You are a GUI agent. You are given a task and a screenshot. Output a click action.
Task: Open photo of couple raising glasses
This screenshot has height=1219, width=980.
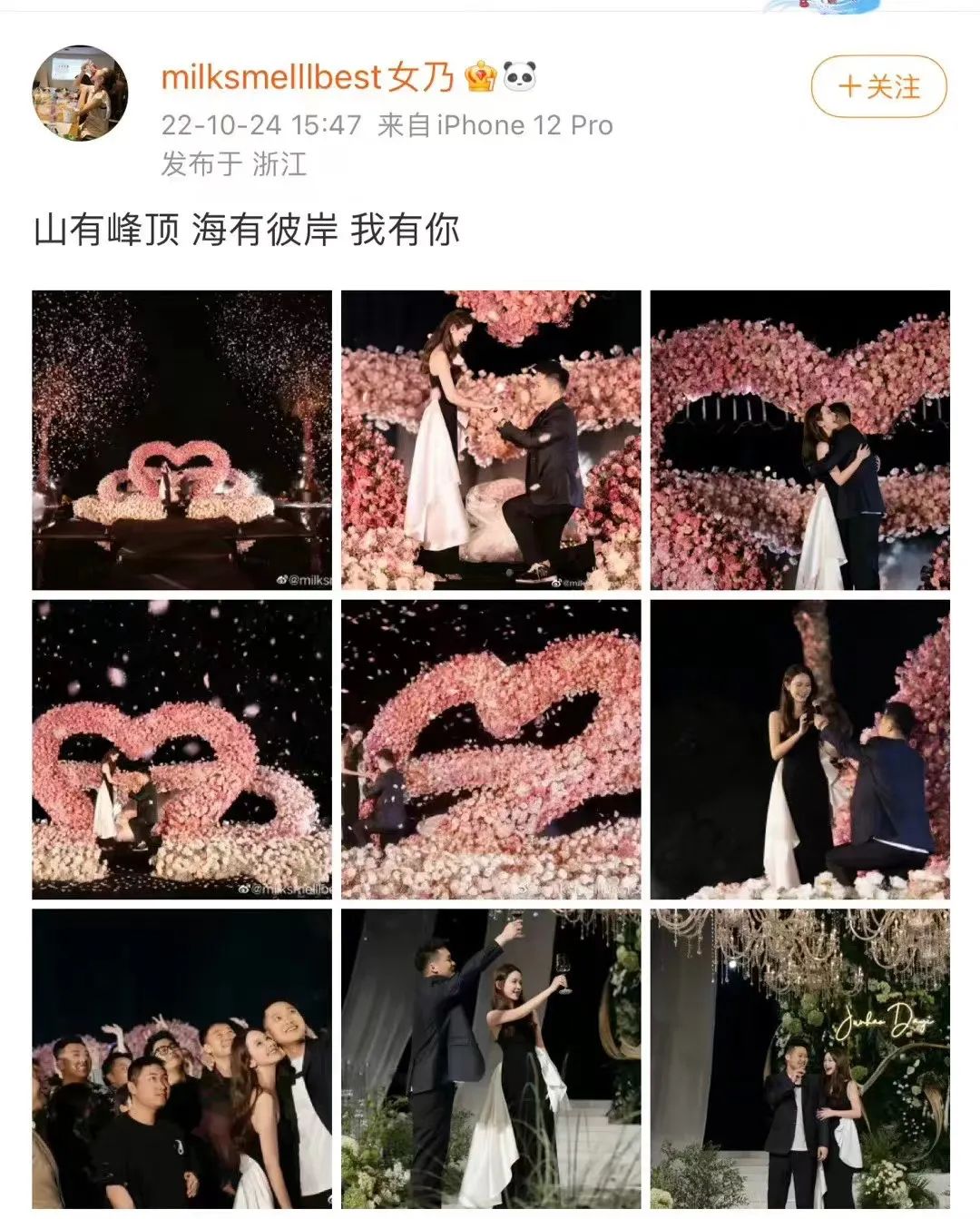(x=491, y=1058)
